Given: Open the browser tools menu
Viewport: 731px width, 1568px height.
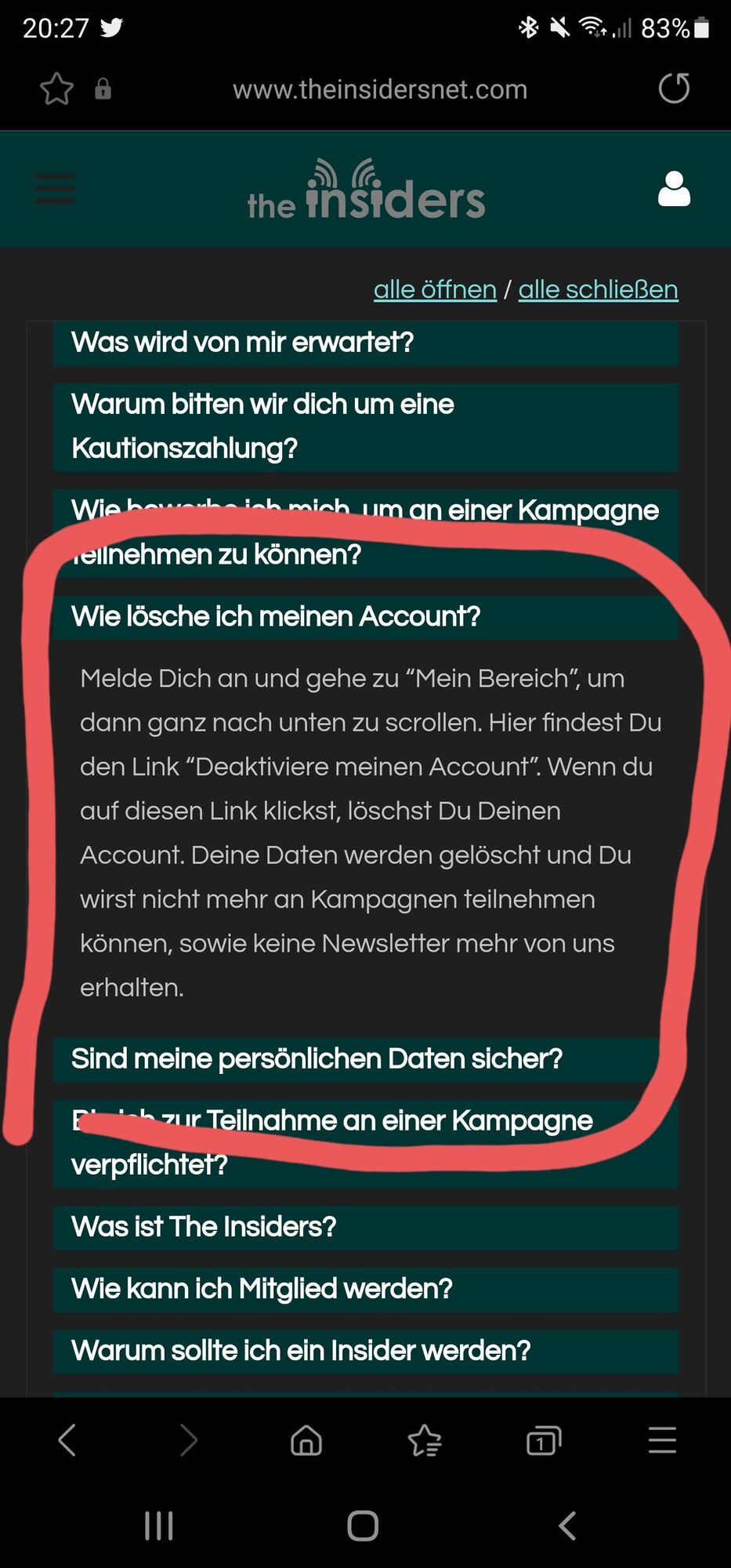Looking at the screenshot, I should (662, 1440).
